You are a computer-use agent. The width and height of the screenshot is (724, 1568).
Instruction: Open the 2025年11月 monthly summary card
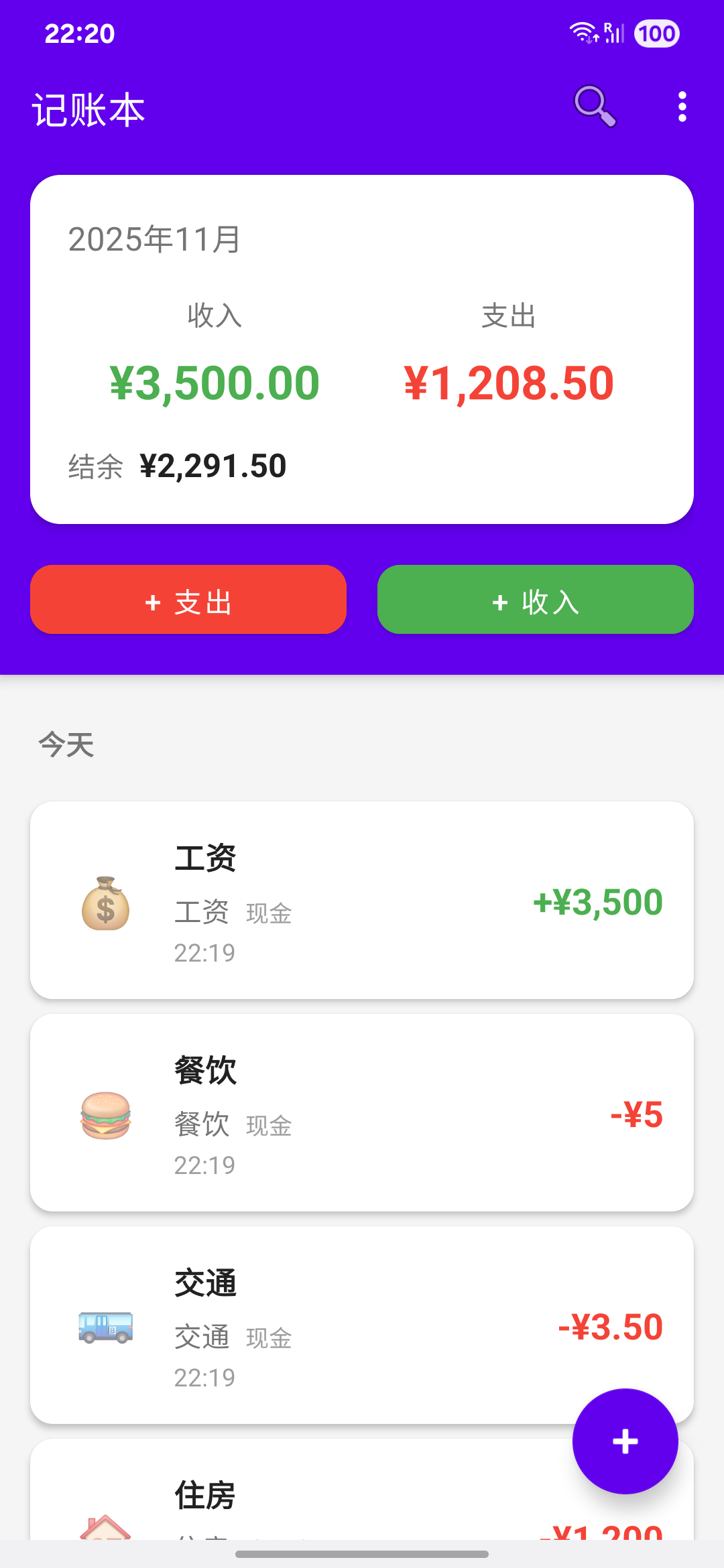[362, 349]
